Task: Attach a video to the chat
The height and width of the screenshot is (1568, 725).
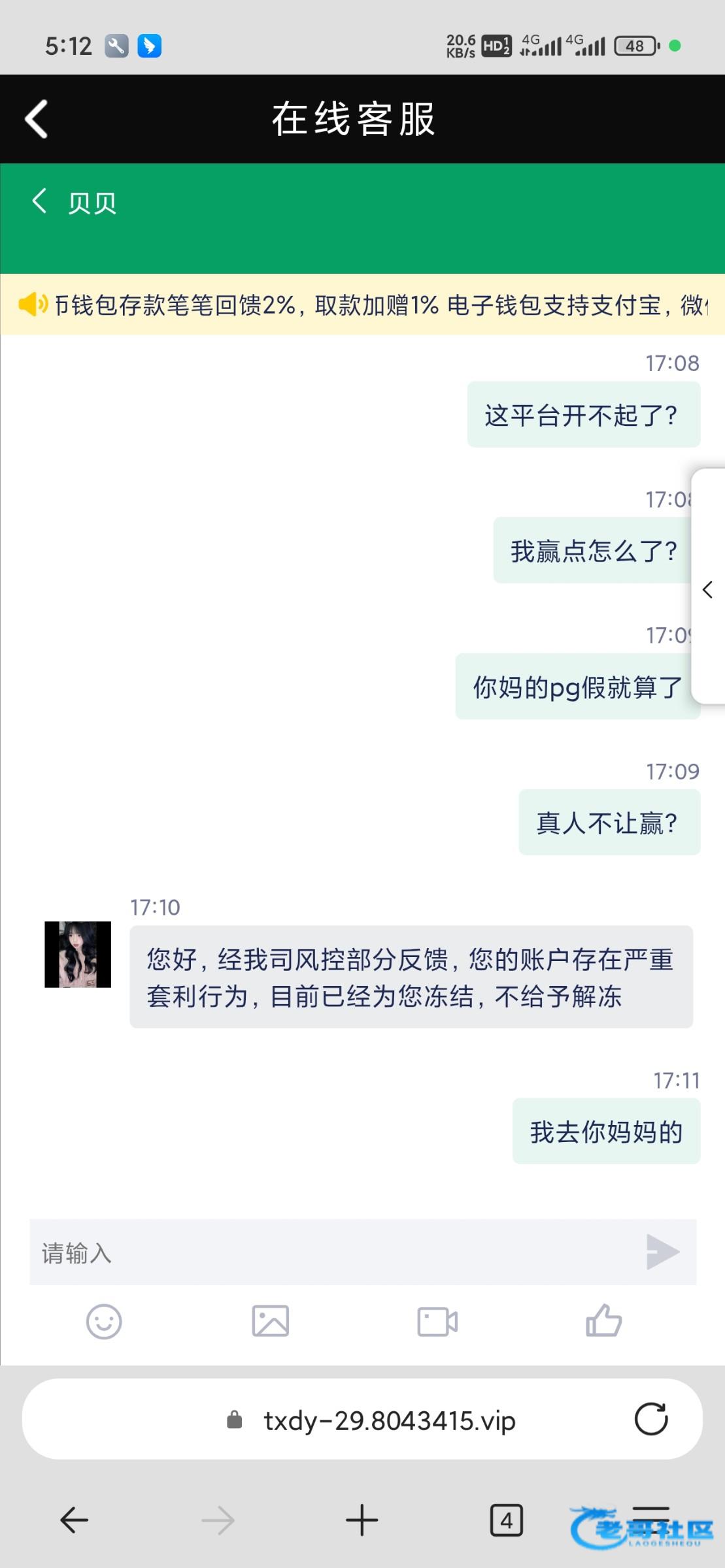Action: click(437, 1322)
